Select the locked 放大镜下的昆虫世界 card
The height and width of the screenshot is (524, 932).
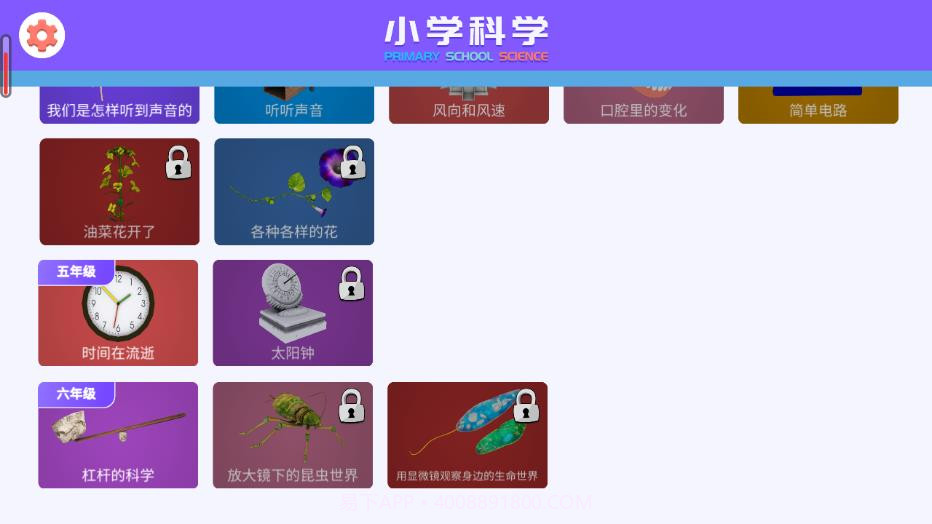coord(293,436)
